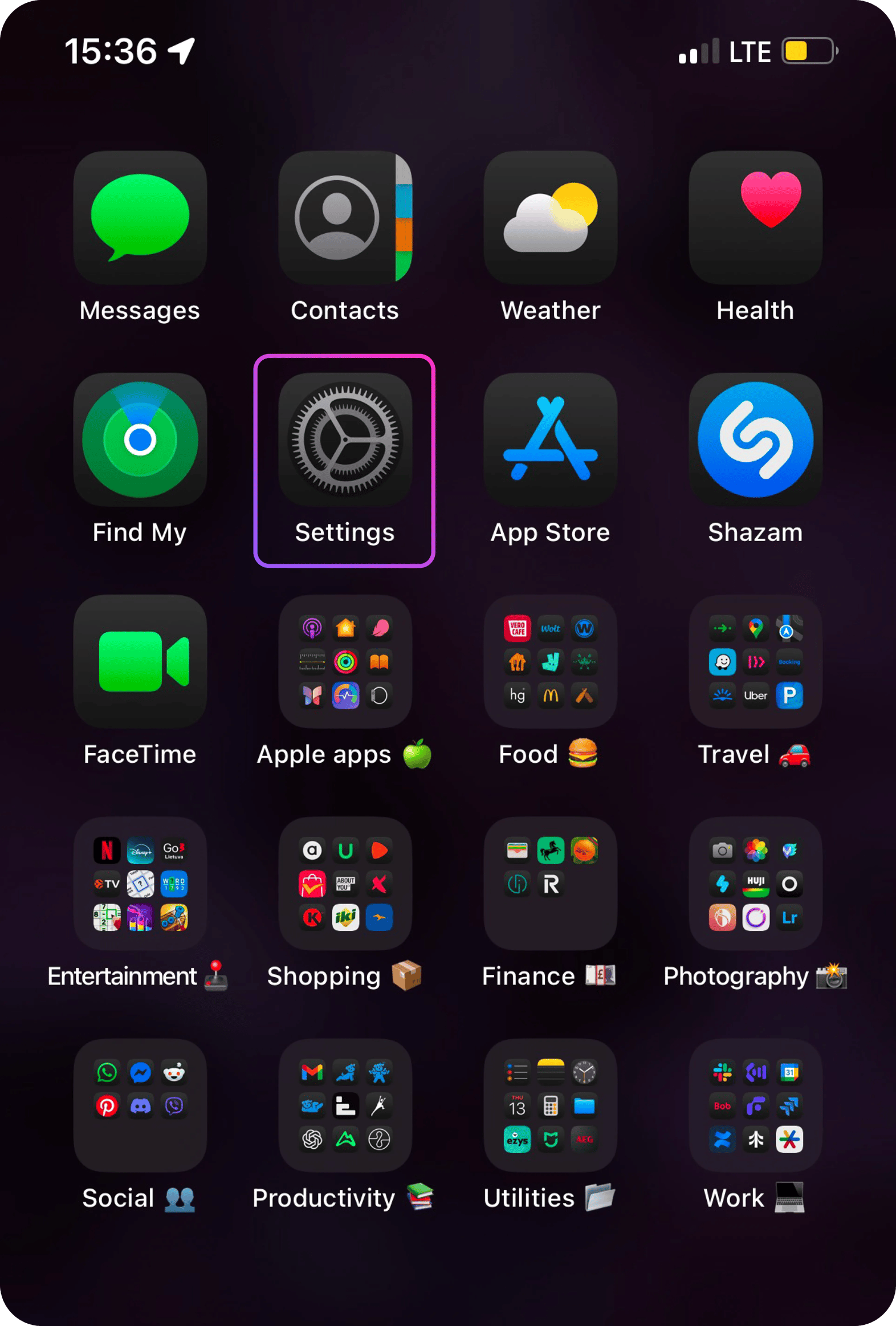Expand the Travel folder
The width and height of the screenshot is (896, 1326).
point(755,661)
